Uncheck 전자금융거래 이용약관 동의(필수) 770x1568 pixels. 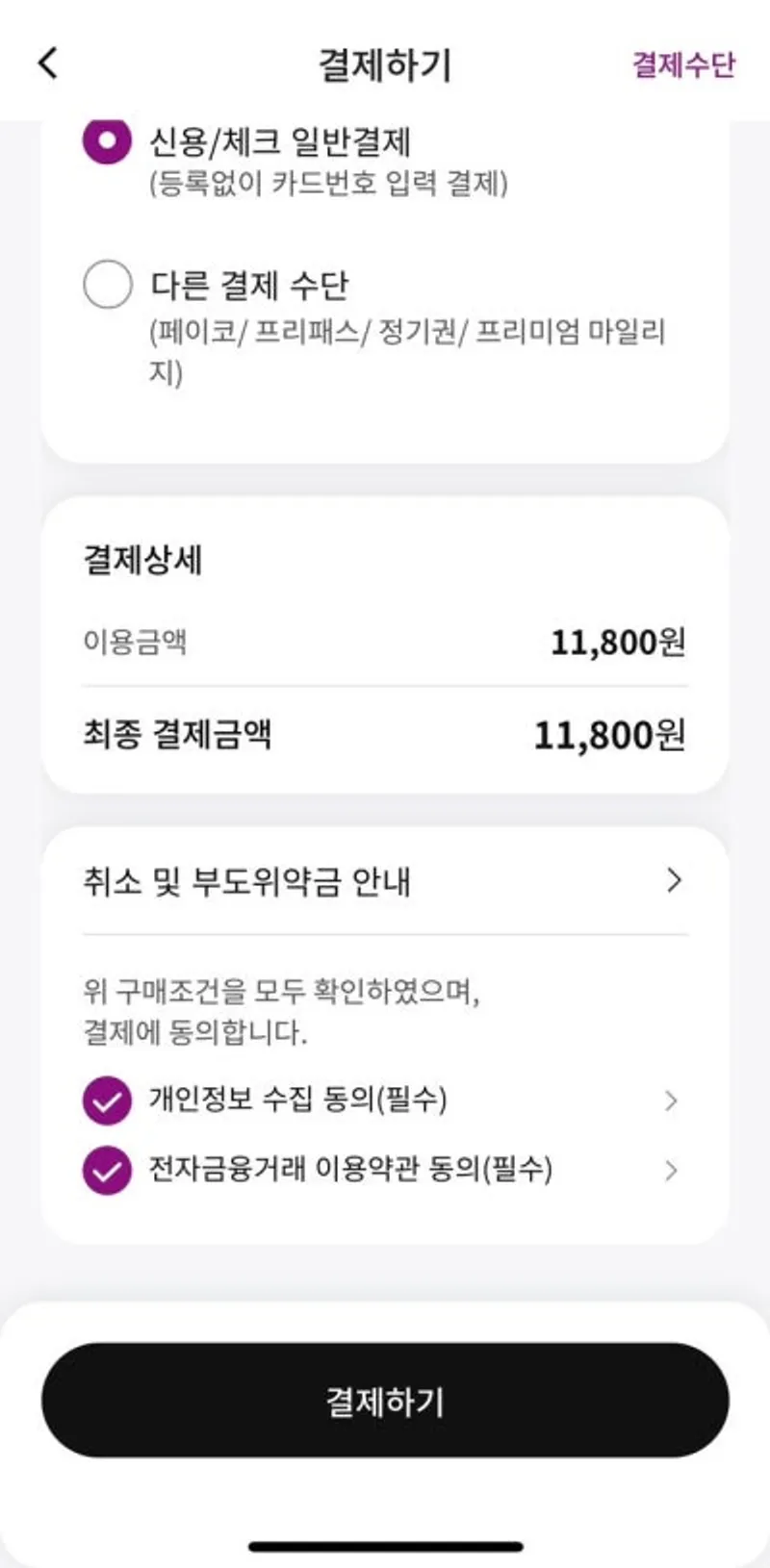pos(107,1170)
